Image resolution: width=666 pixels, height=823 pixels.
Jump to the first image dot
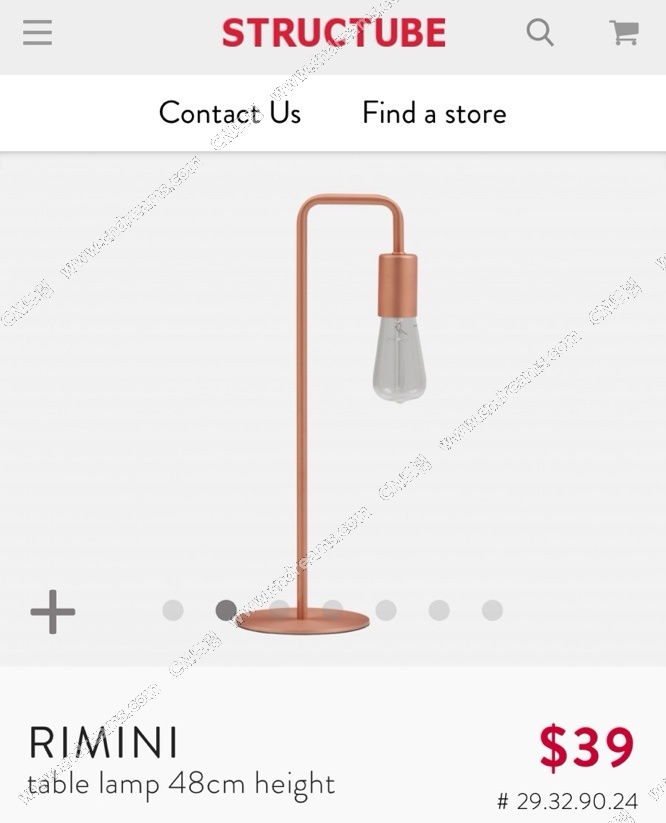173,610
